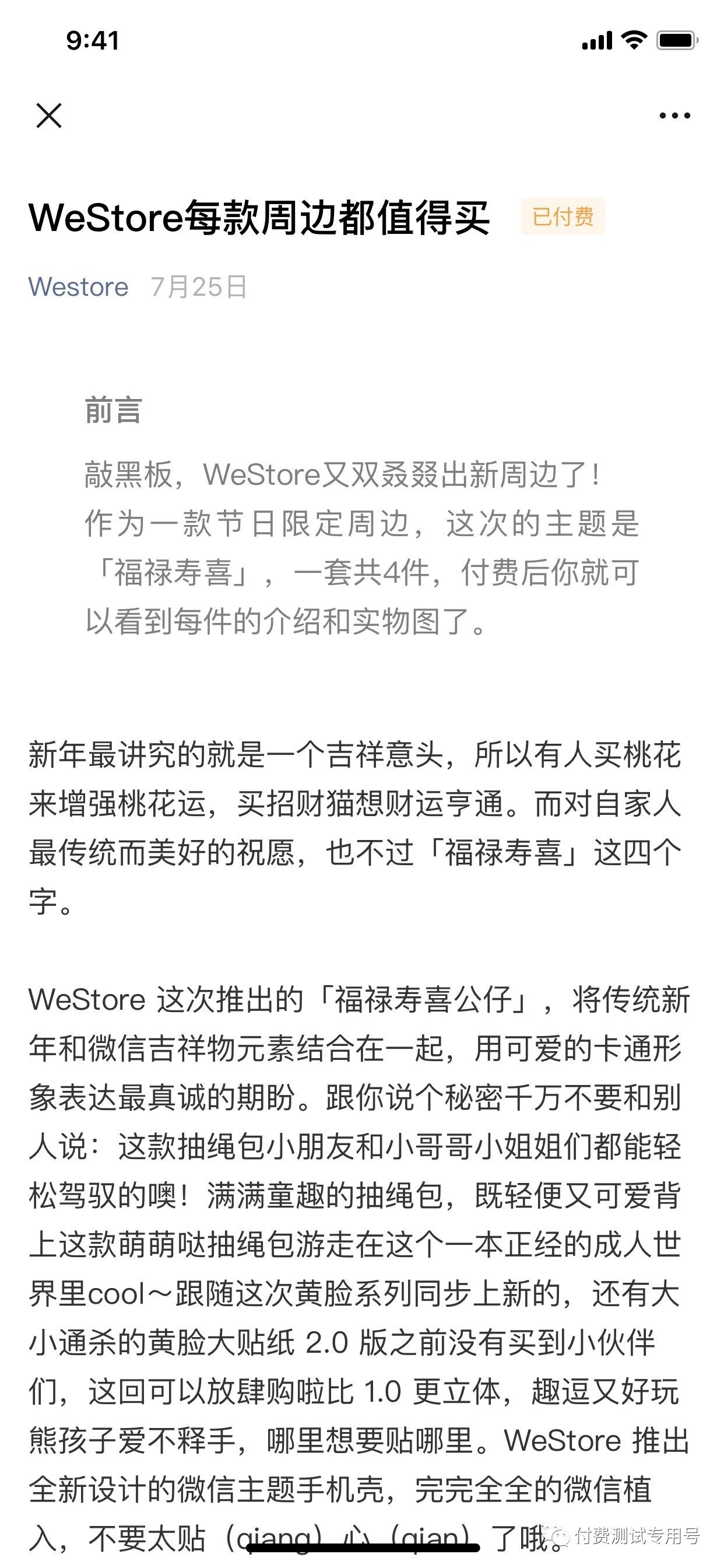Open the three-dot more options menu
Image resolution: width=724 pixels, height=1568 pixels.
point(674,116)
